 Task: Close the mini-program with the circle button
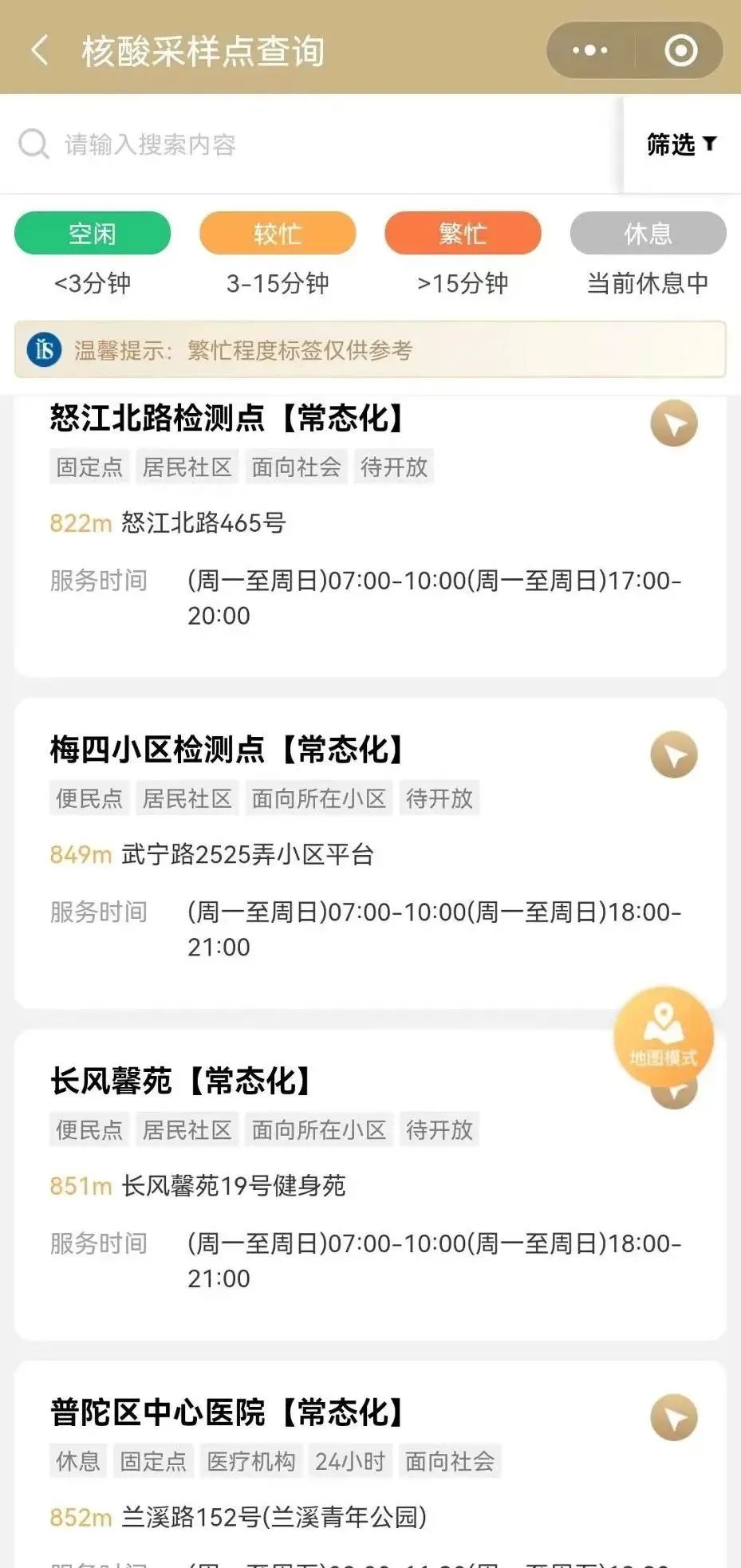[680, 50]
